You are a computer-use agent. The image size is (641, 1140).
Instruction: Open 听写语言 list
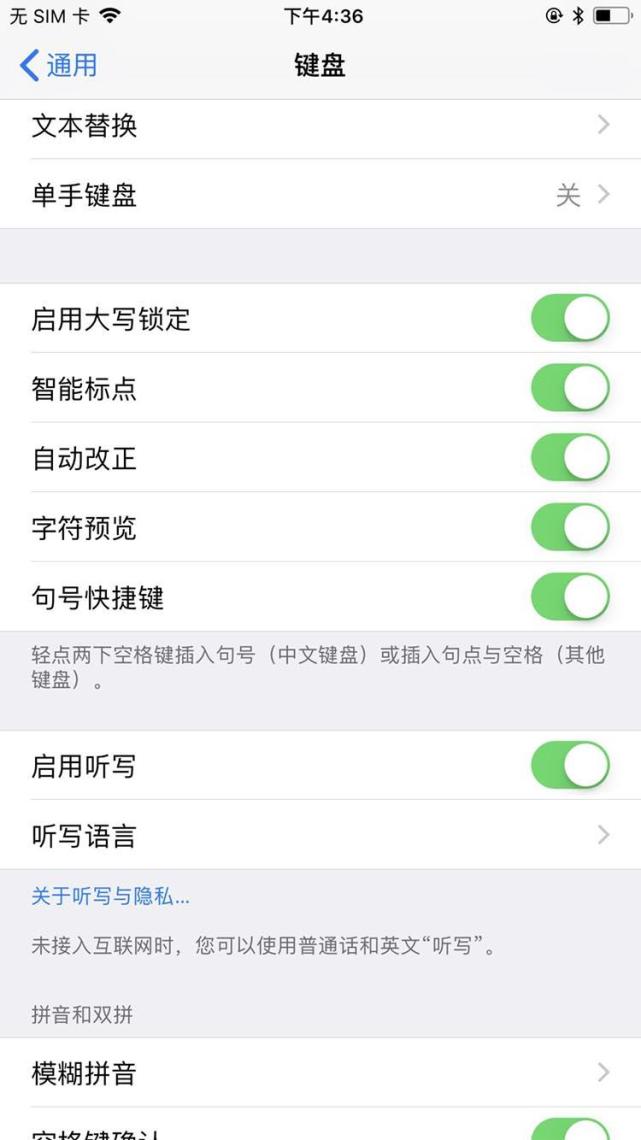pyautogui.click(x=320, y=835)
